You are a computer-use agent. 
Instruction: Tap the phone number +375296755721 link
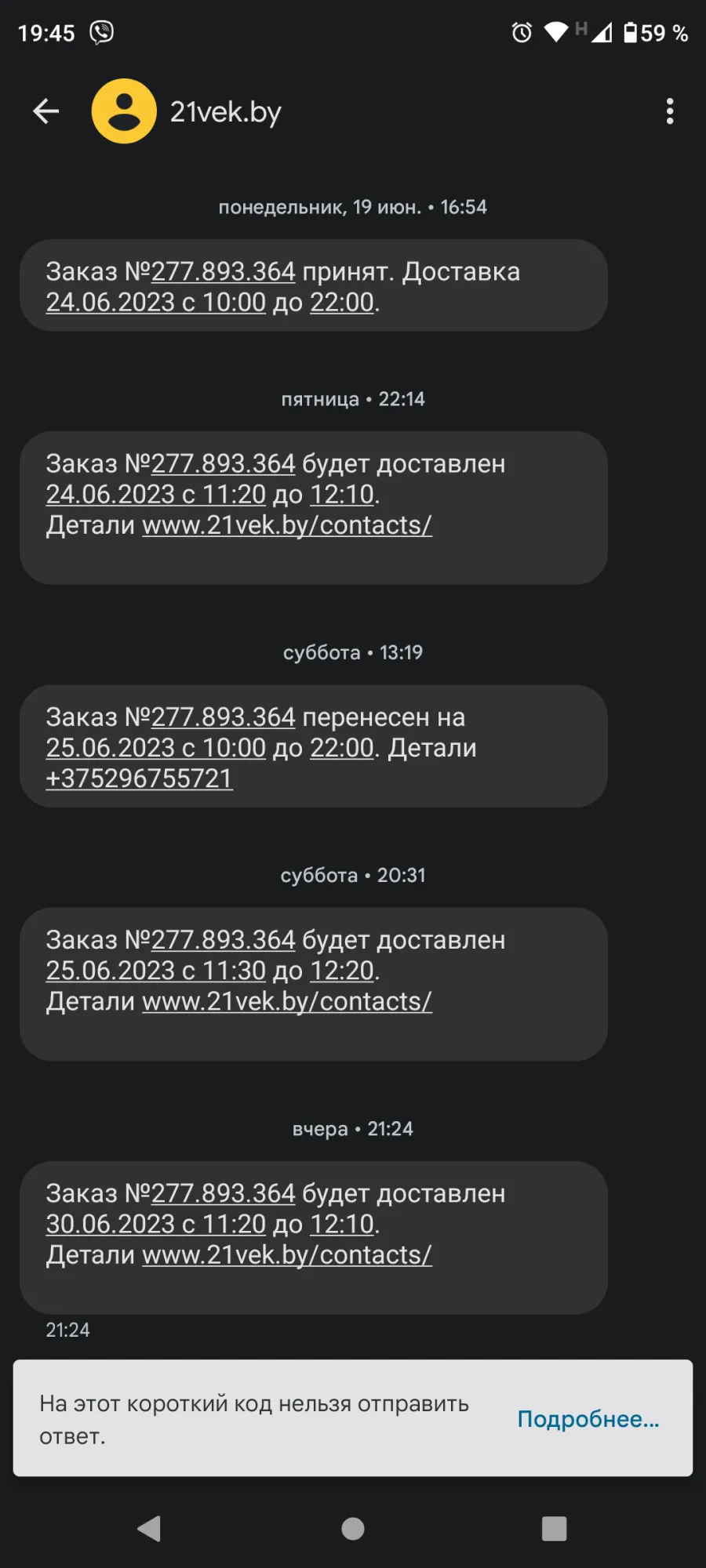pyautogui.click(x=140, y=779)
